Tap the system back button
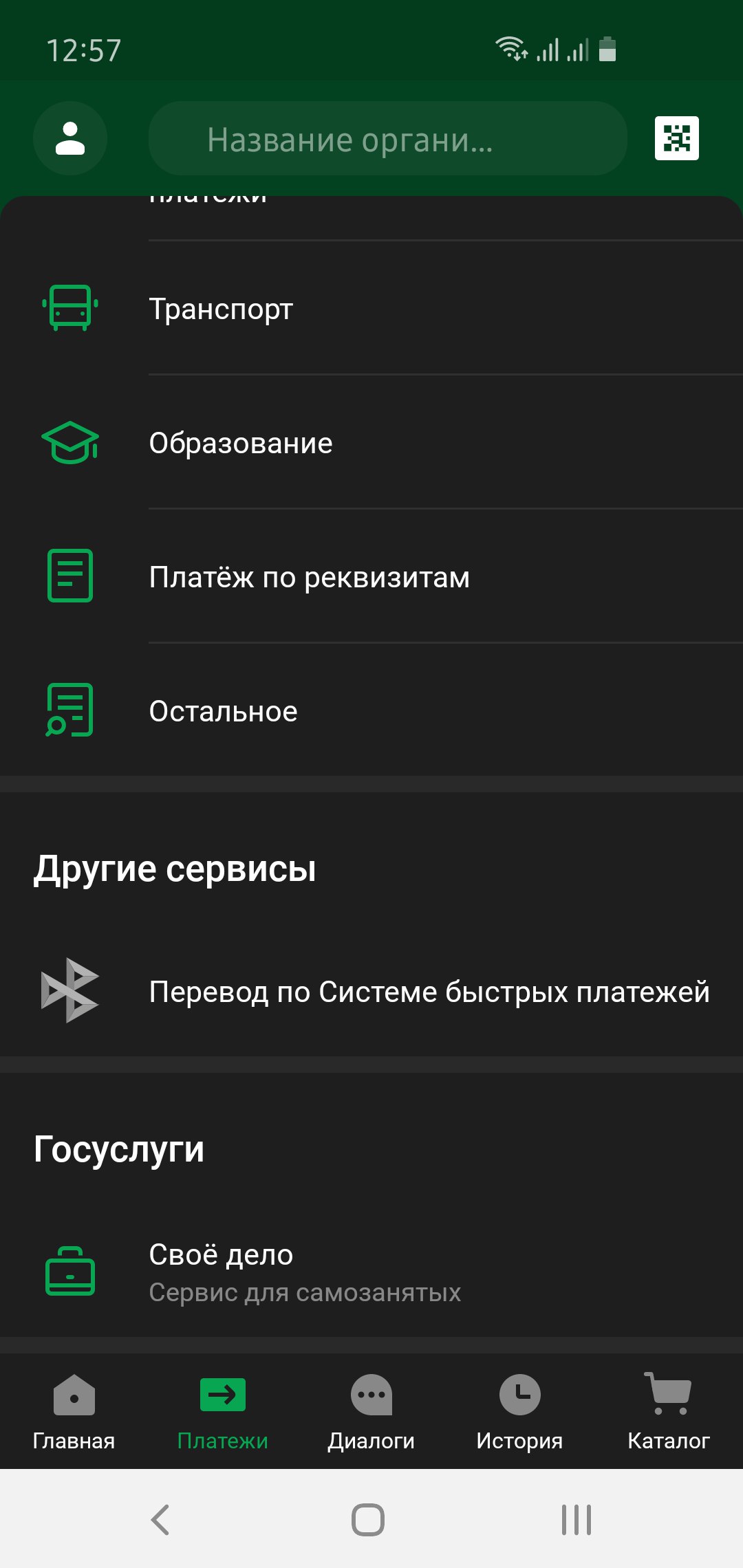The width and height of the screenshot is (743, 1568). [x=160, y=1520]
